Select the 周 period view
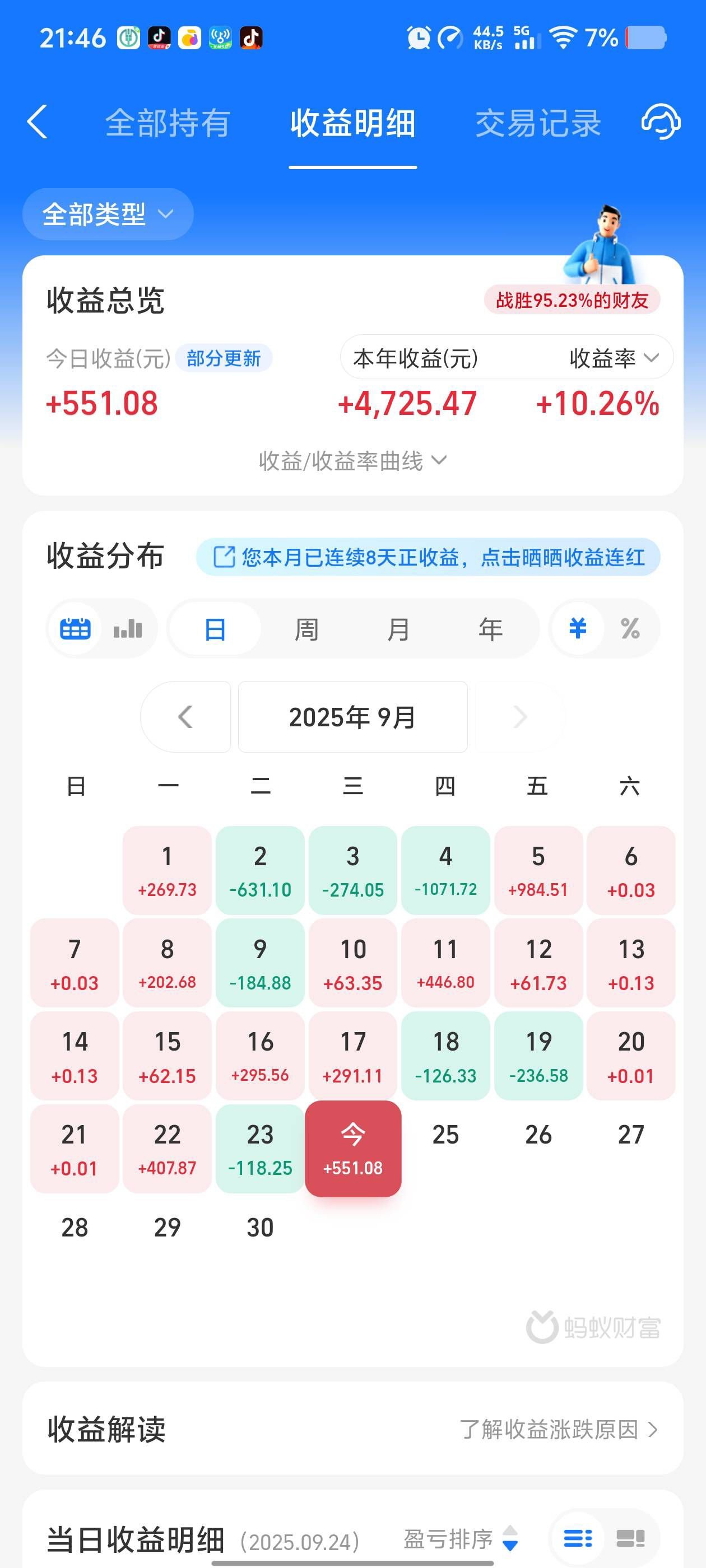The width and height of the screenshot is (706, 1568). [x=306, y=629]
